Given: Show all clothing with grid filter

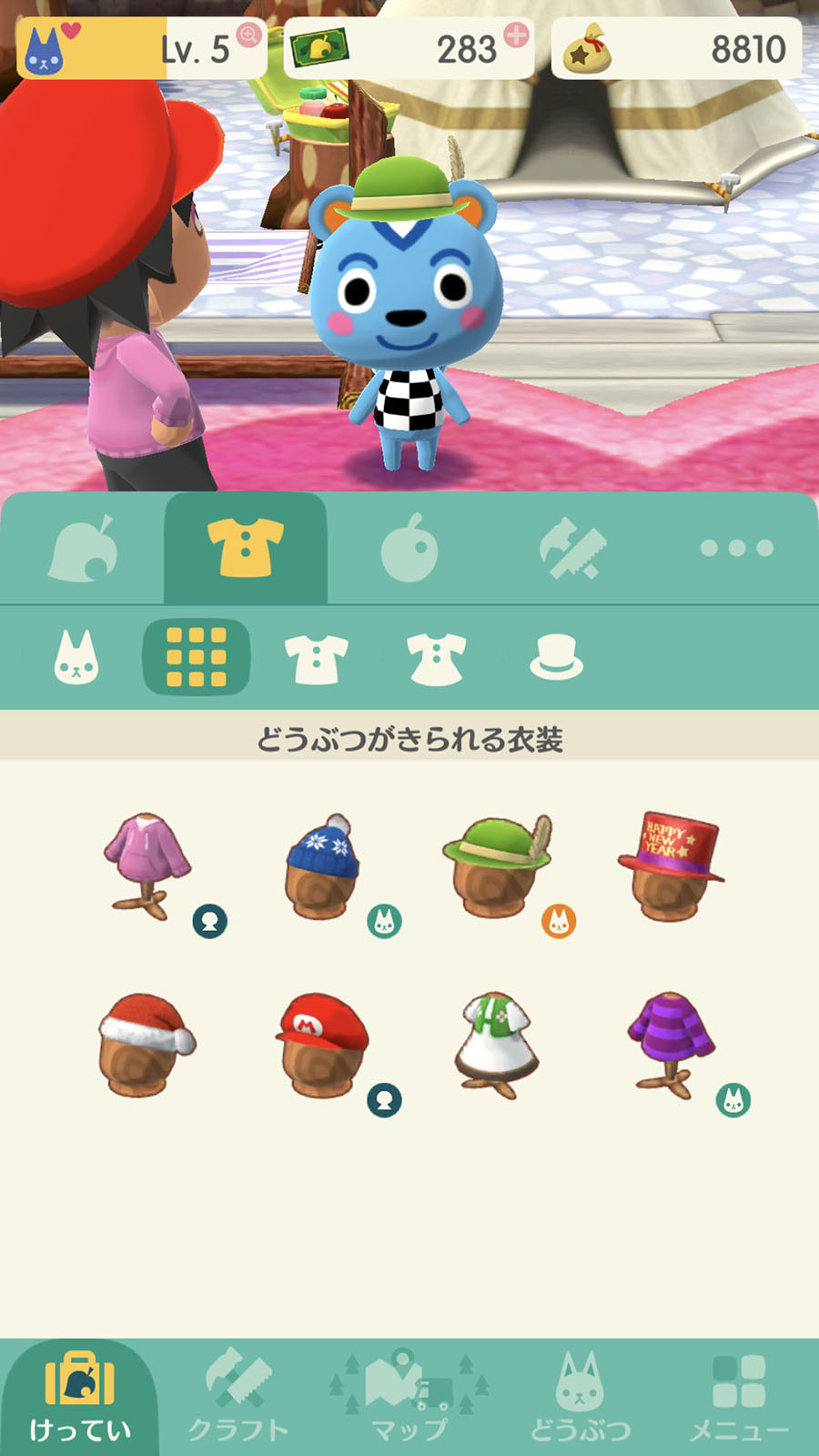Looking at the screenshot, I should pyautogui.click(x=197, y=657).
